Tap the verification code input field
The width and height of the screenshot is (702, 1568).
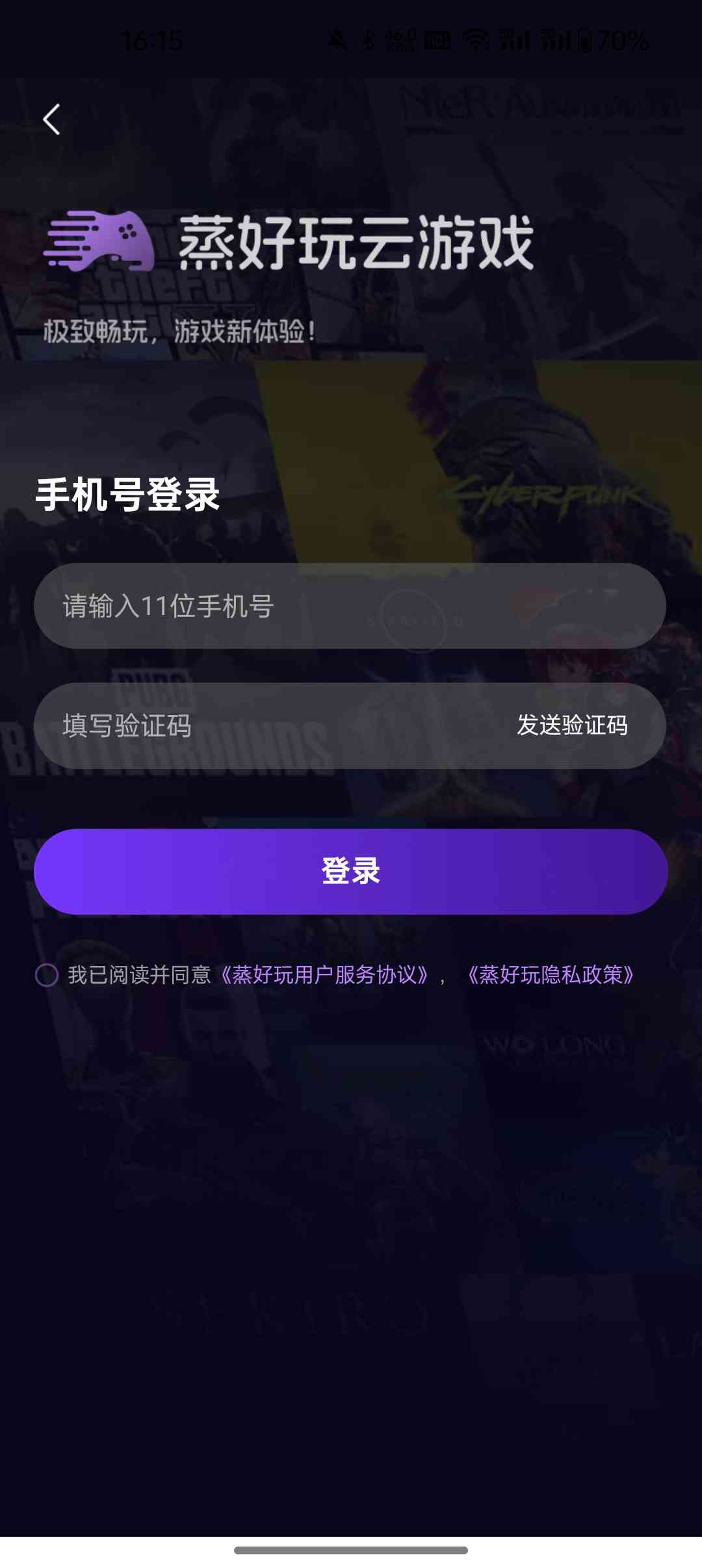(x=260, y=725)
